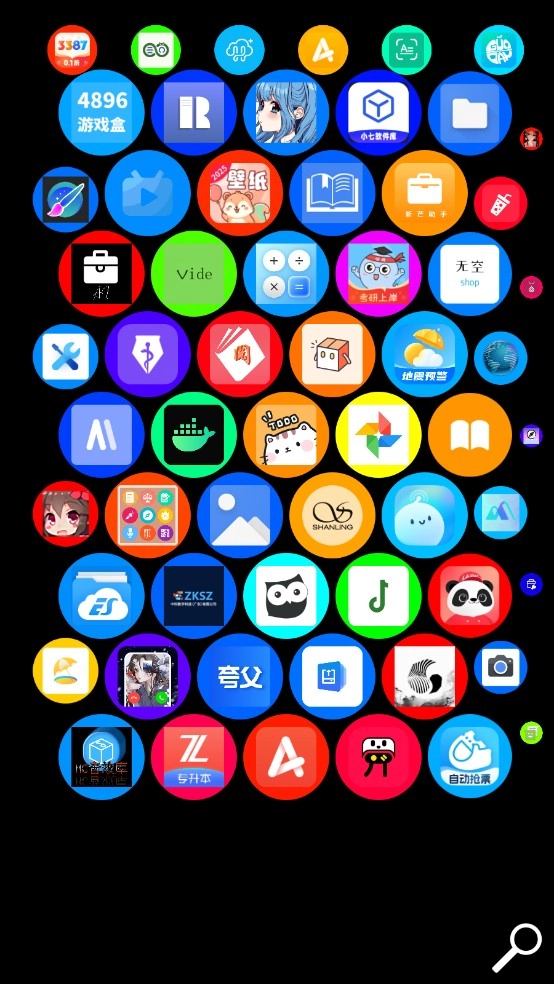
Task: Open the 地震预警 weather app
Action: (x=425, y=354)
